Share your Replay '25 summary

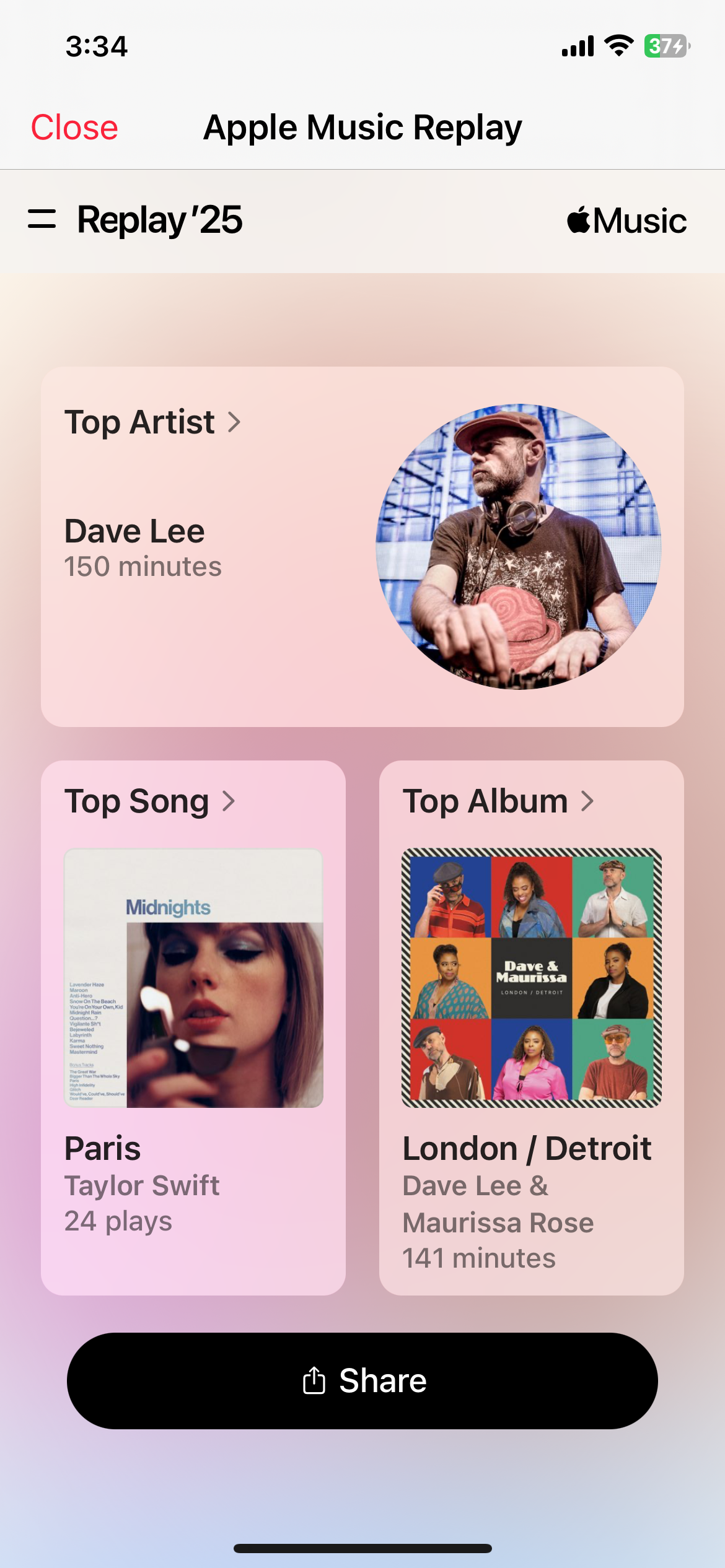point(362,1381)
